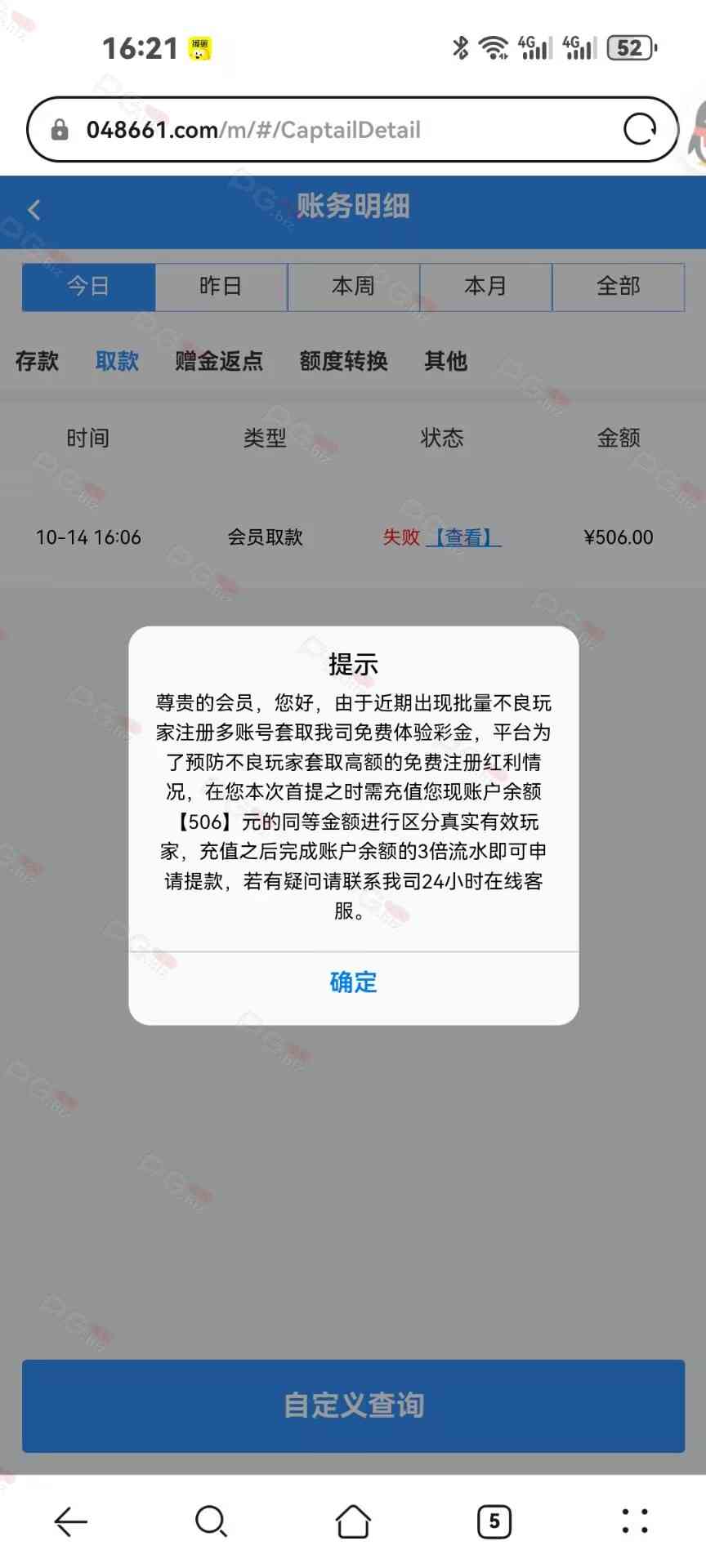
Task: Confirm the dialog with 确定
Action: [x=353, y=982]
